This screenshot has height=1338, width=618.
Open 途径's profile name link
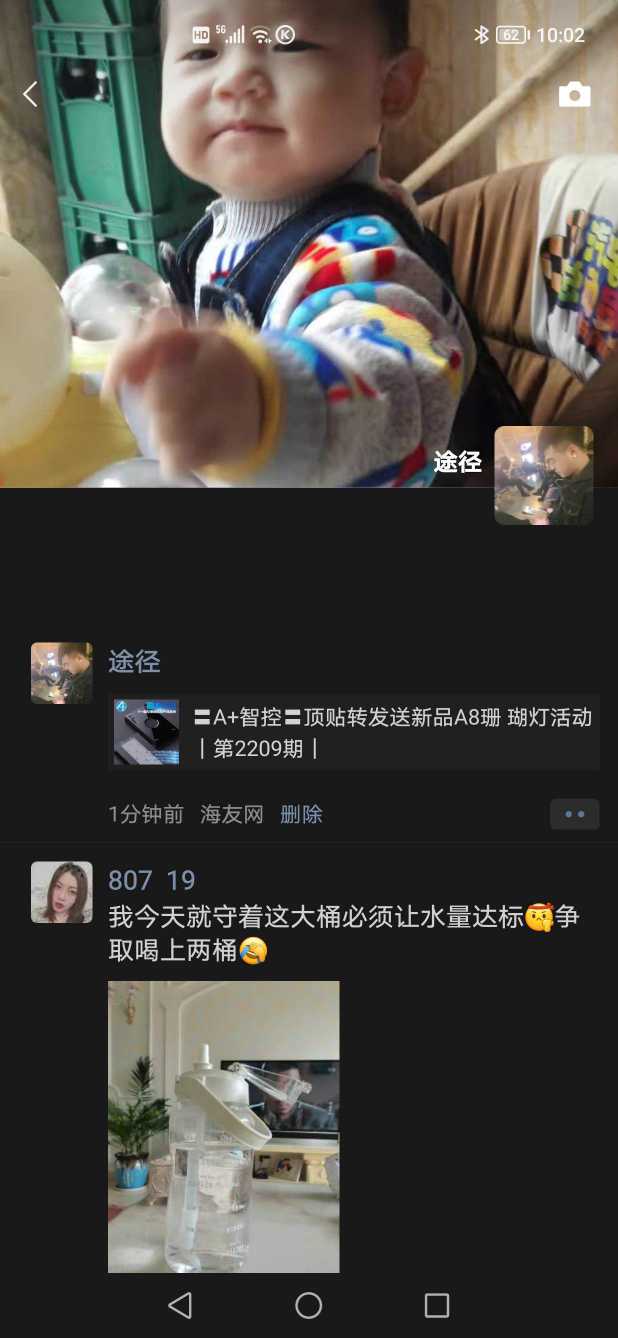coord(134,662)
